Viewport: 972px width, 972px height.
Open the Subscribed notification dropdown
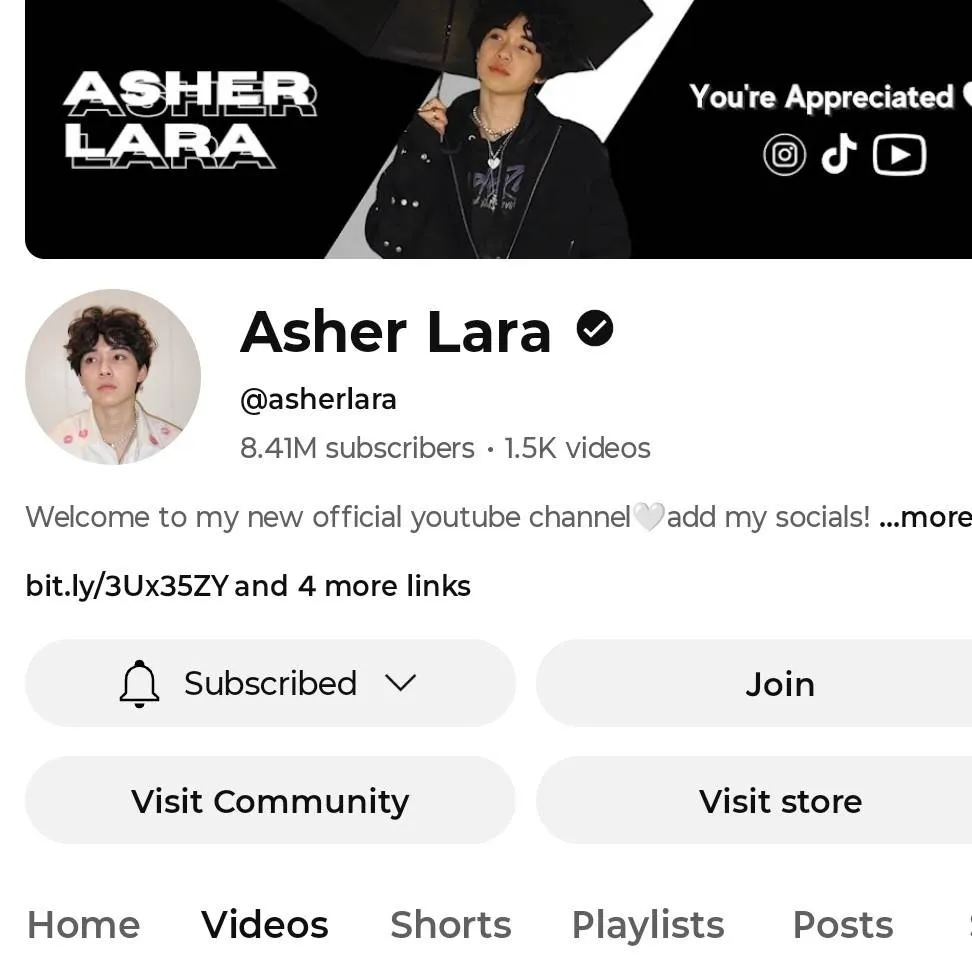click(269, 683)
